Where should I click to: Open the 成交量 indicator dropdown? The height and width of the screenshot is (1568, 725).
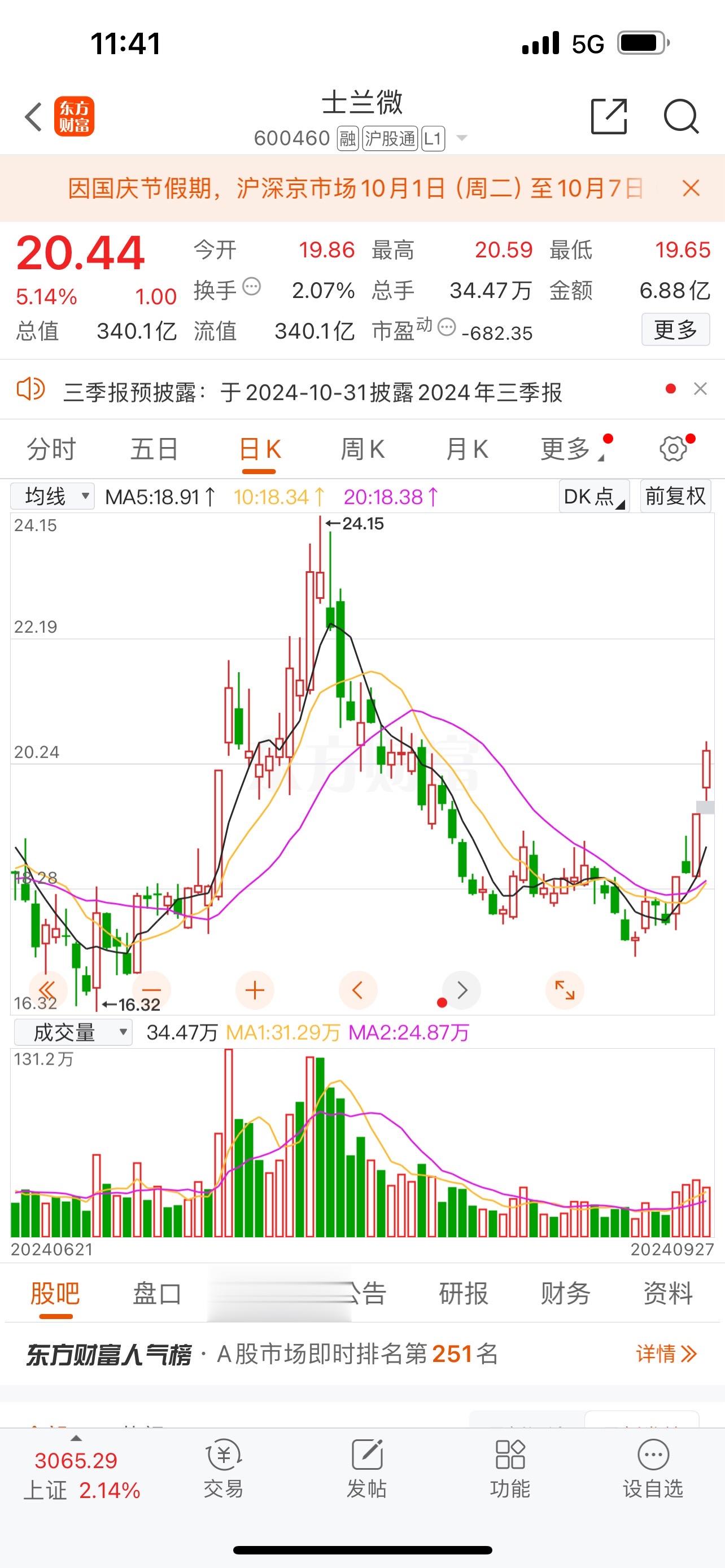pos(73,1032)
